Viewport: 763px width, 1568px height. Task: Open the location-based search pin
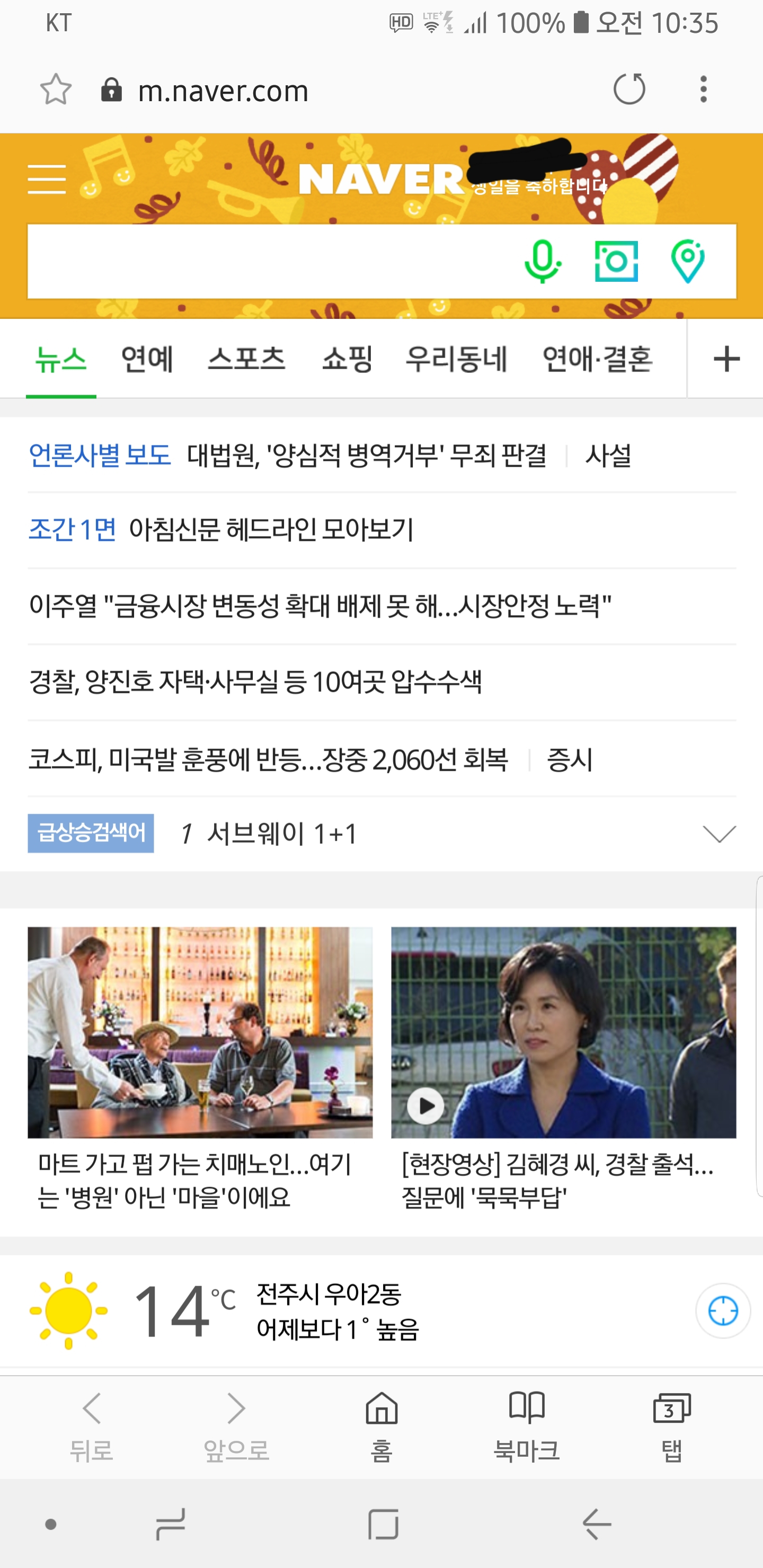pyautogui.click(x=688, y=262)
